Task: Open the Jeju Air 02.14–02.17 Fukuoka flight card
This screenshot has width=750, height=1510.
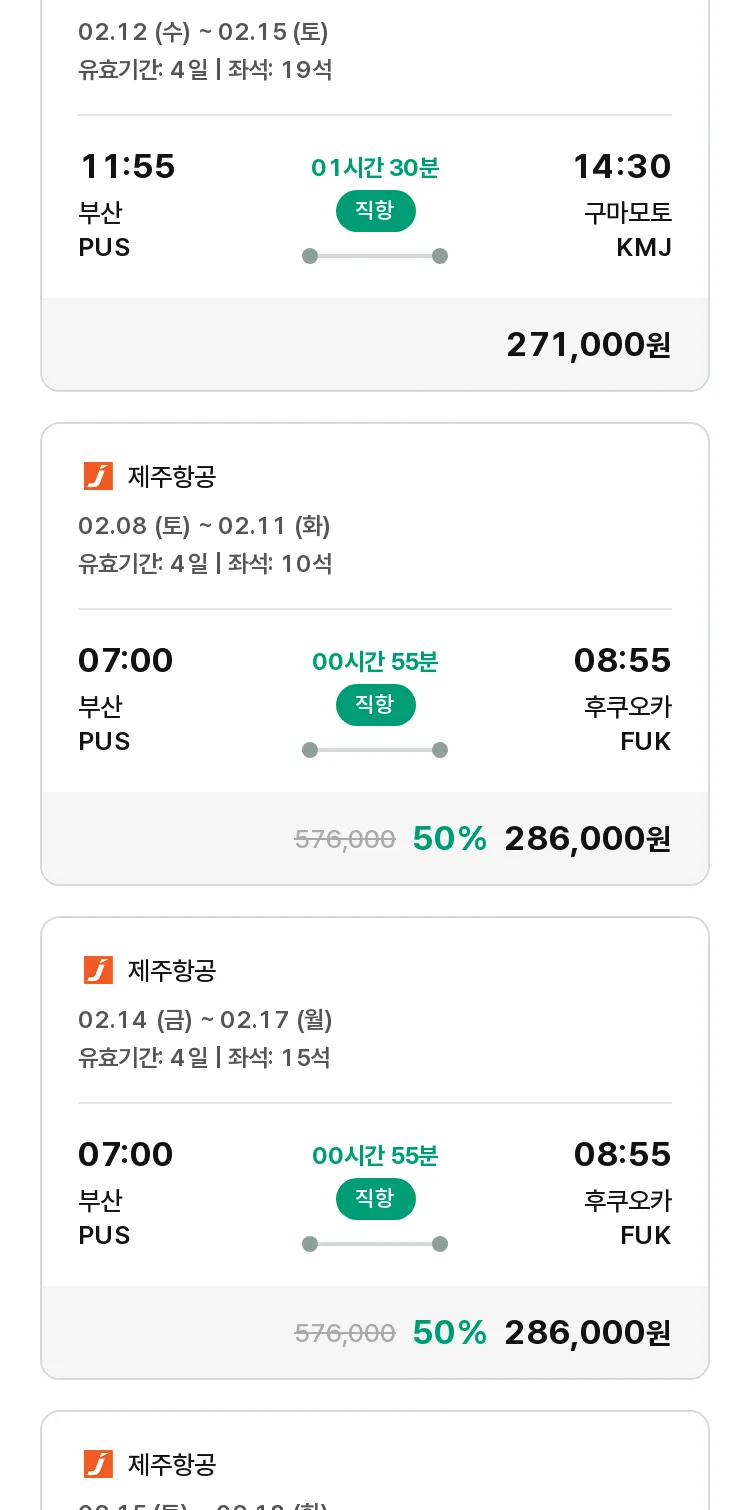Action: (375, 1148)
